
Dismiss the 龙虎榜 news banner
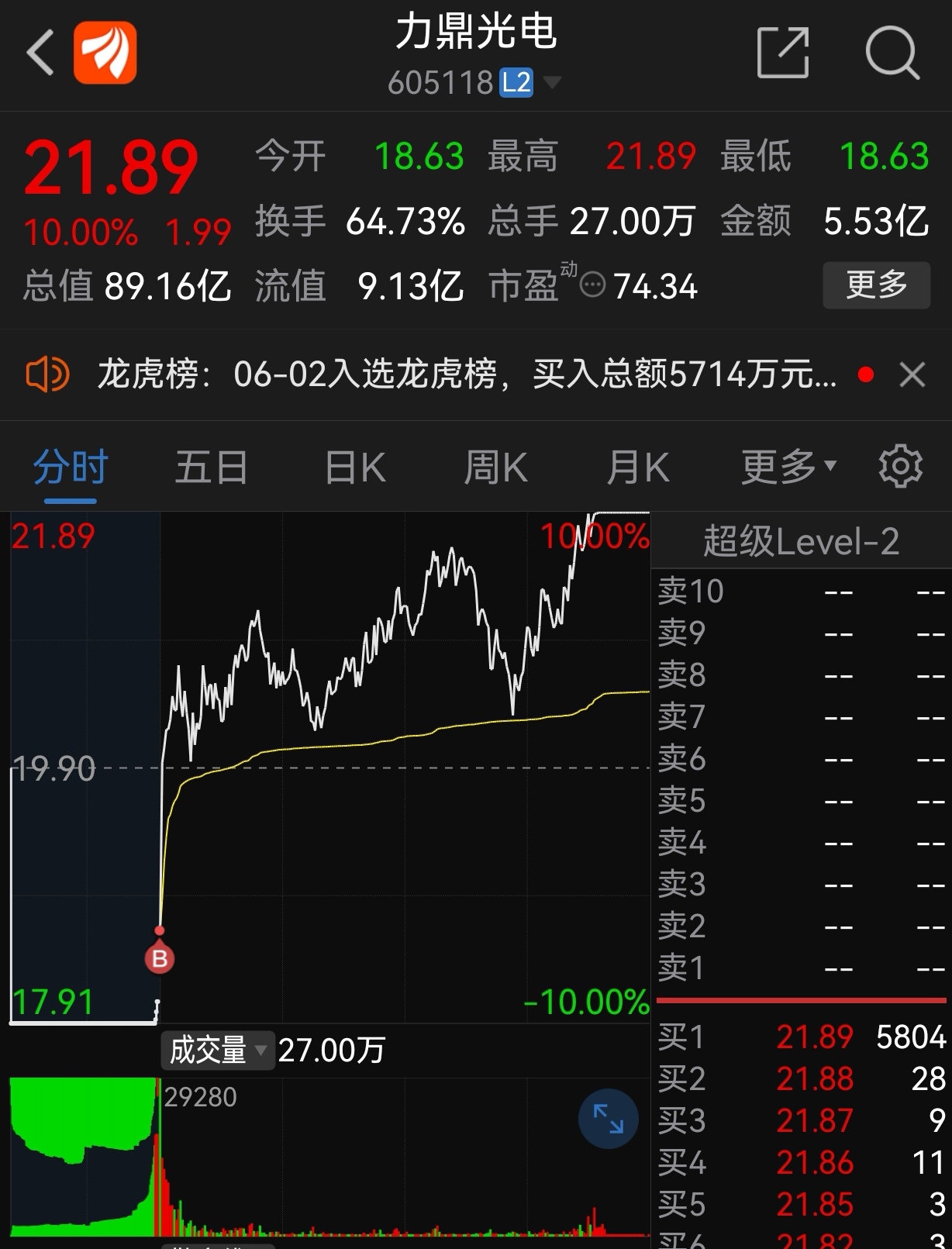(912, 374)
